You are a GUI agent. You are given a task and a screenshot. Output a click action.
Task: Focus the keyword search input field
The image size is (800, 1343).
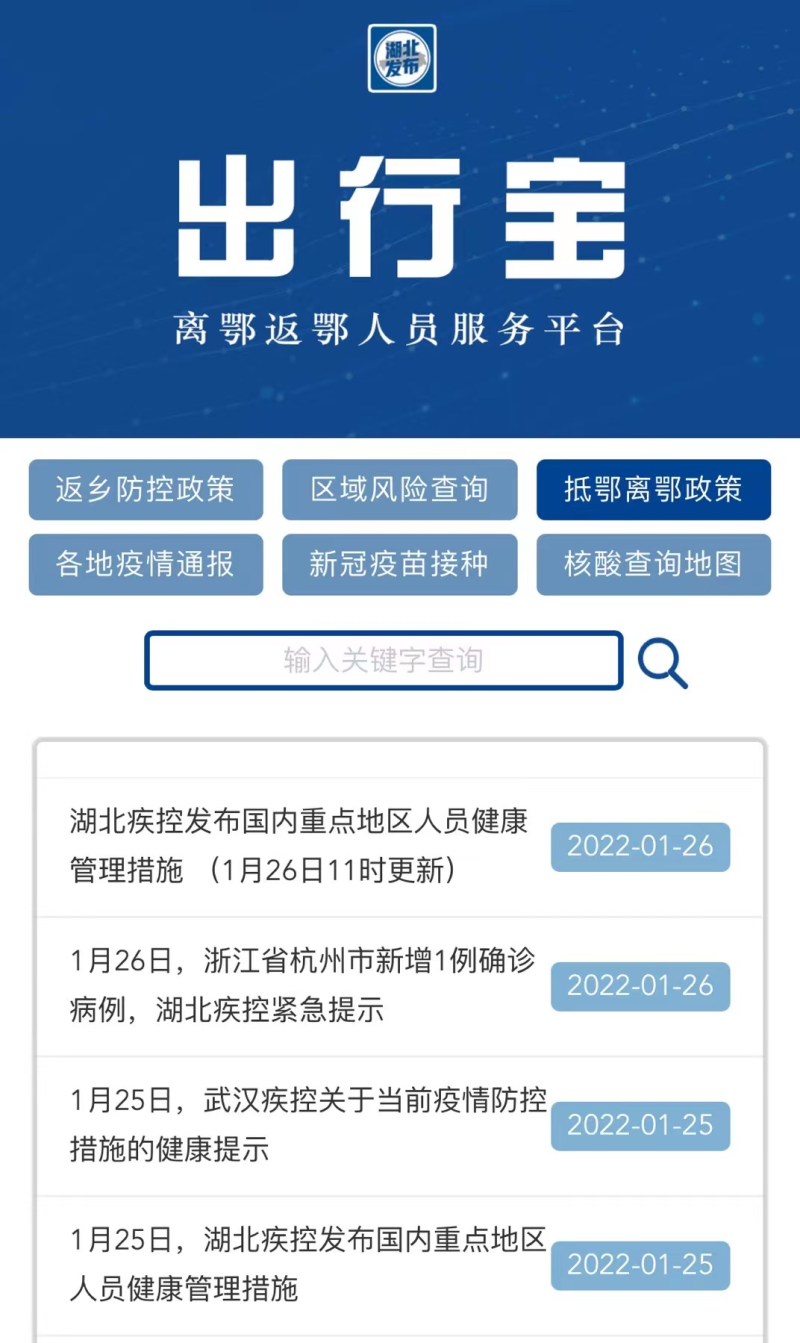(x=383, y=660)
